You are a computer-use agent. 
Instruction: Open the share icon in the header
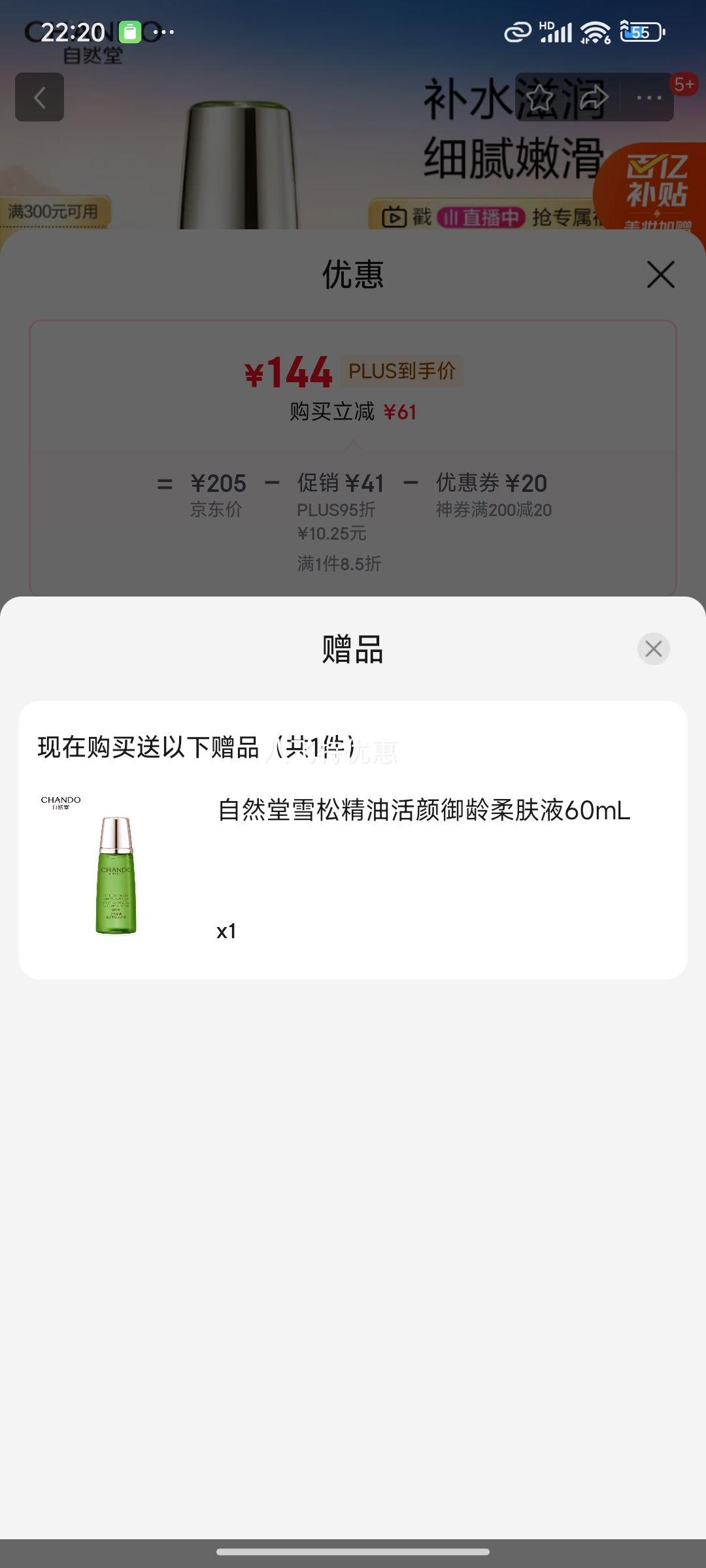594,97
